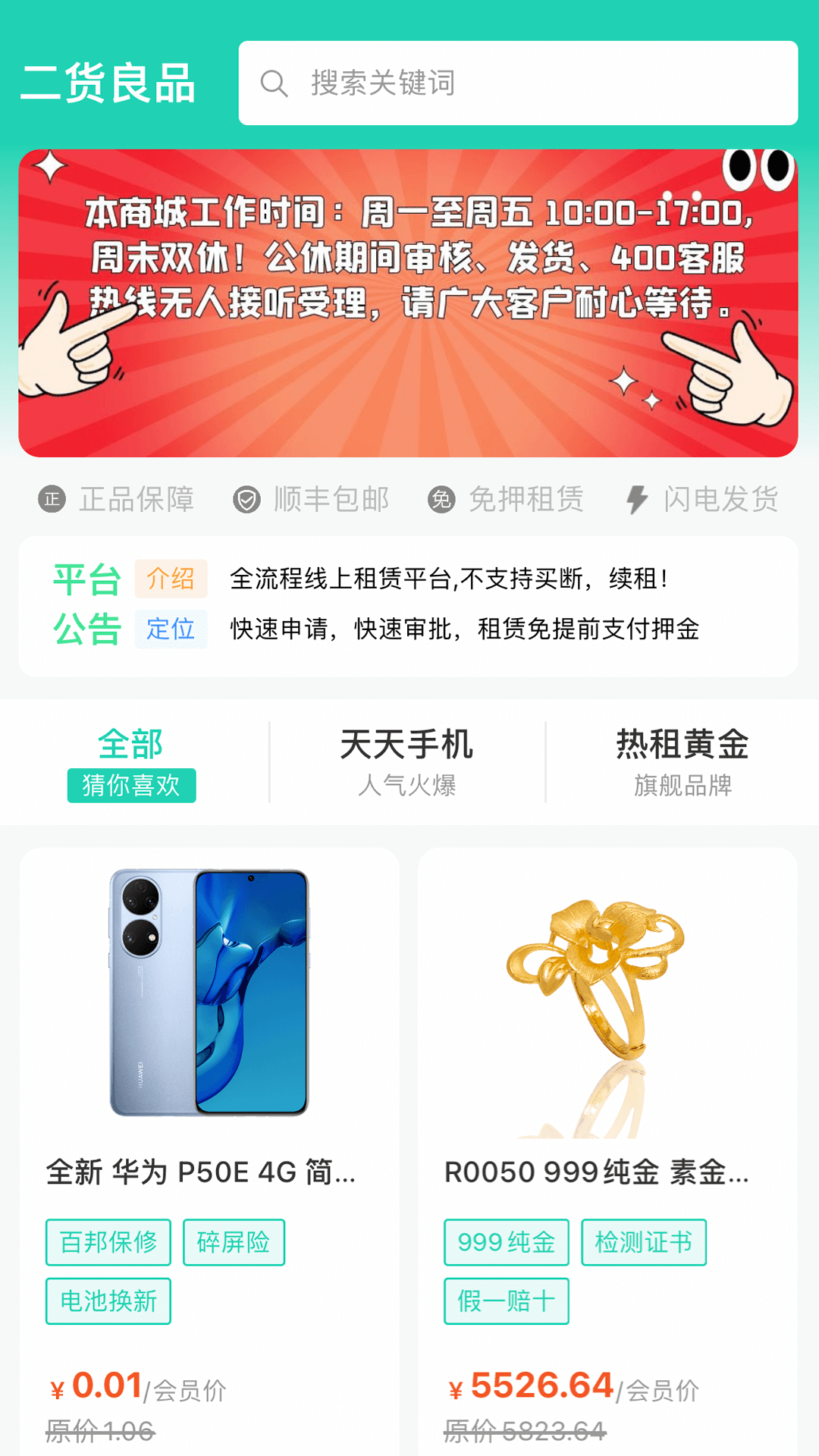Switch to the 热租黄金 tab

pyautogui.click(x=681, y=745)
